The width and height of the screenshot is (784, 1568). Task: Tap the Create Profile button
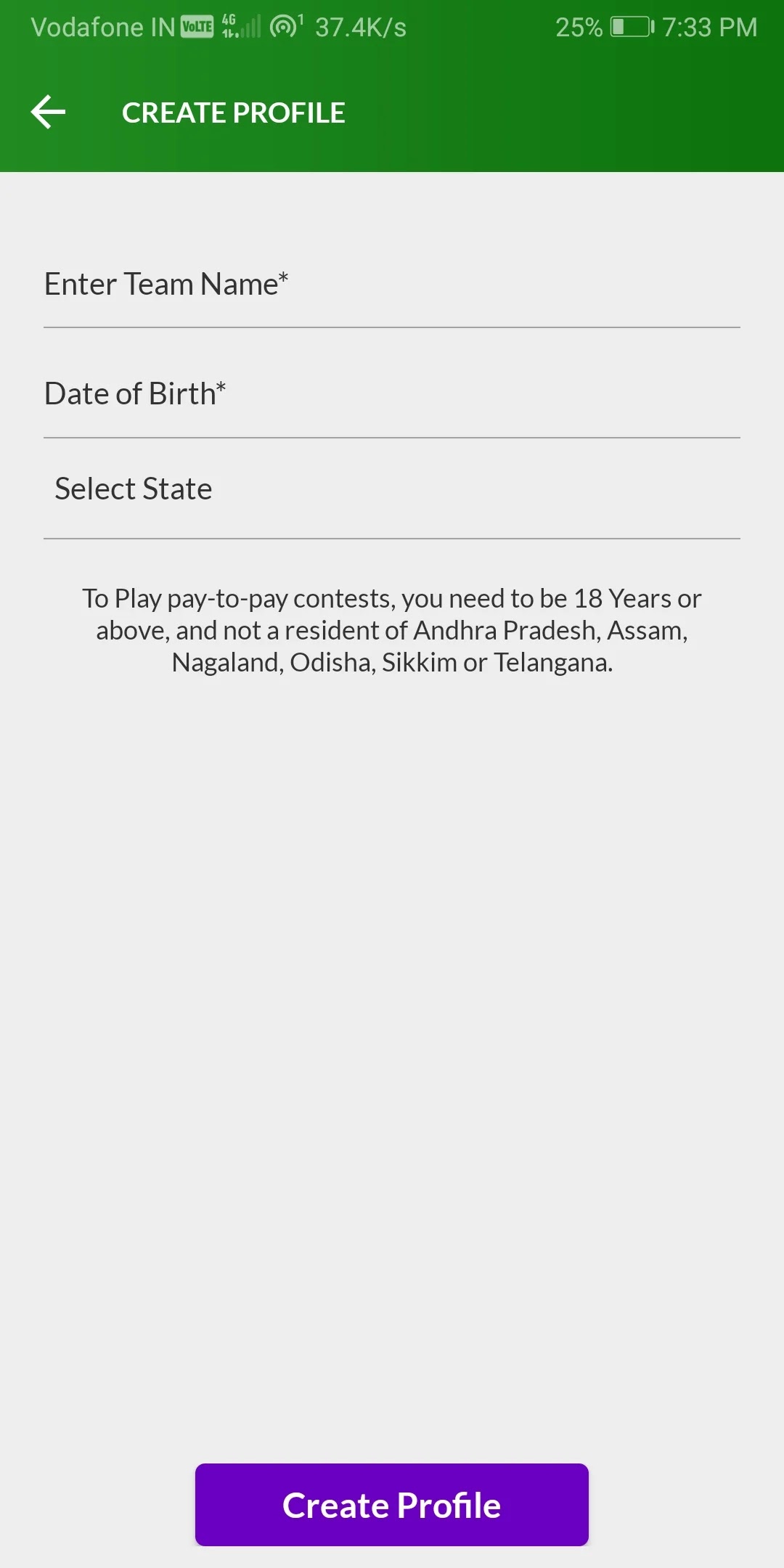point(392,1505)
